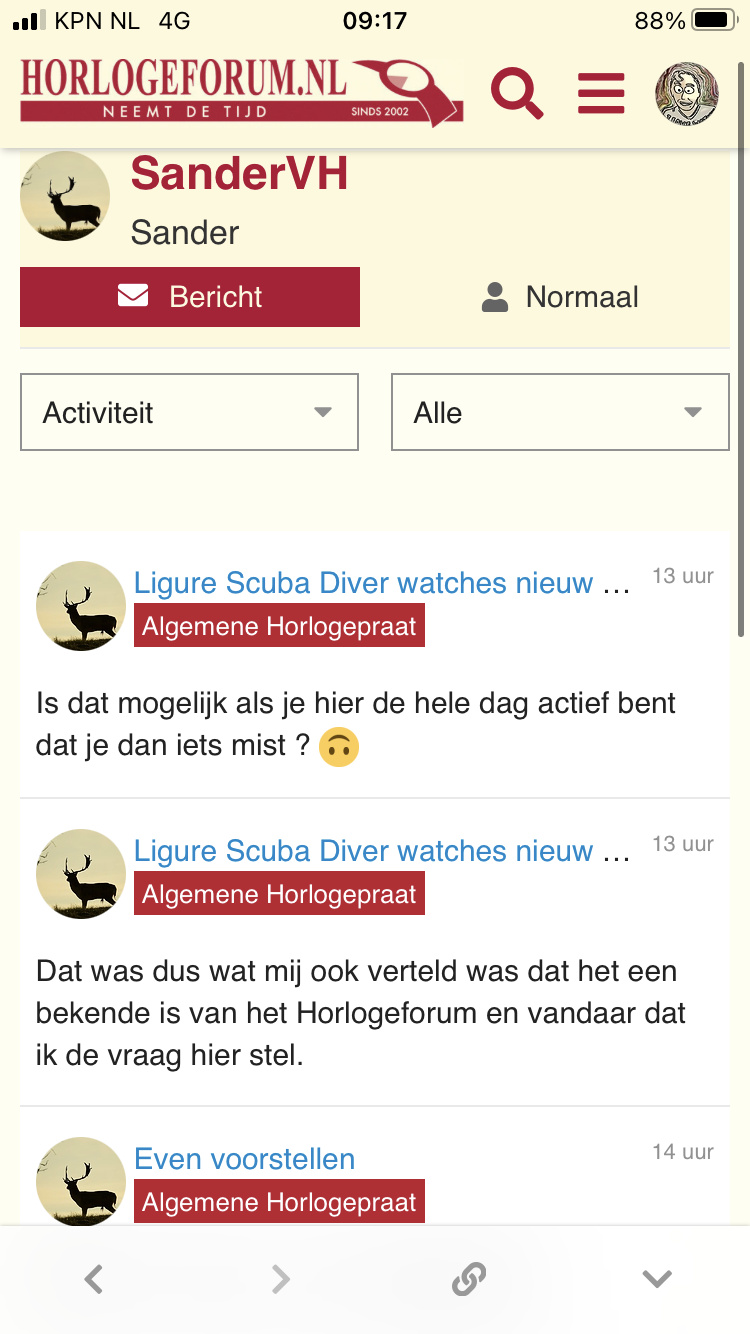750x1334 pixels.
Task: Open the forum search magnifier
Action: click(x=517, y=94)
